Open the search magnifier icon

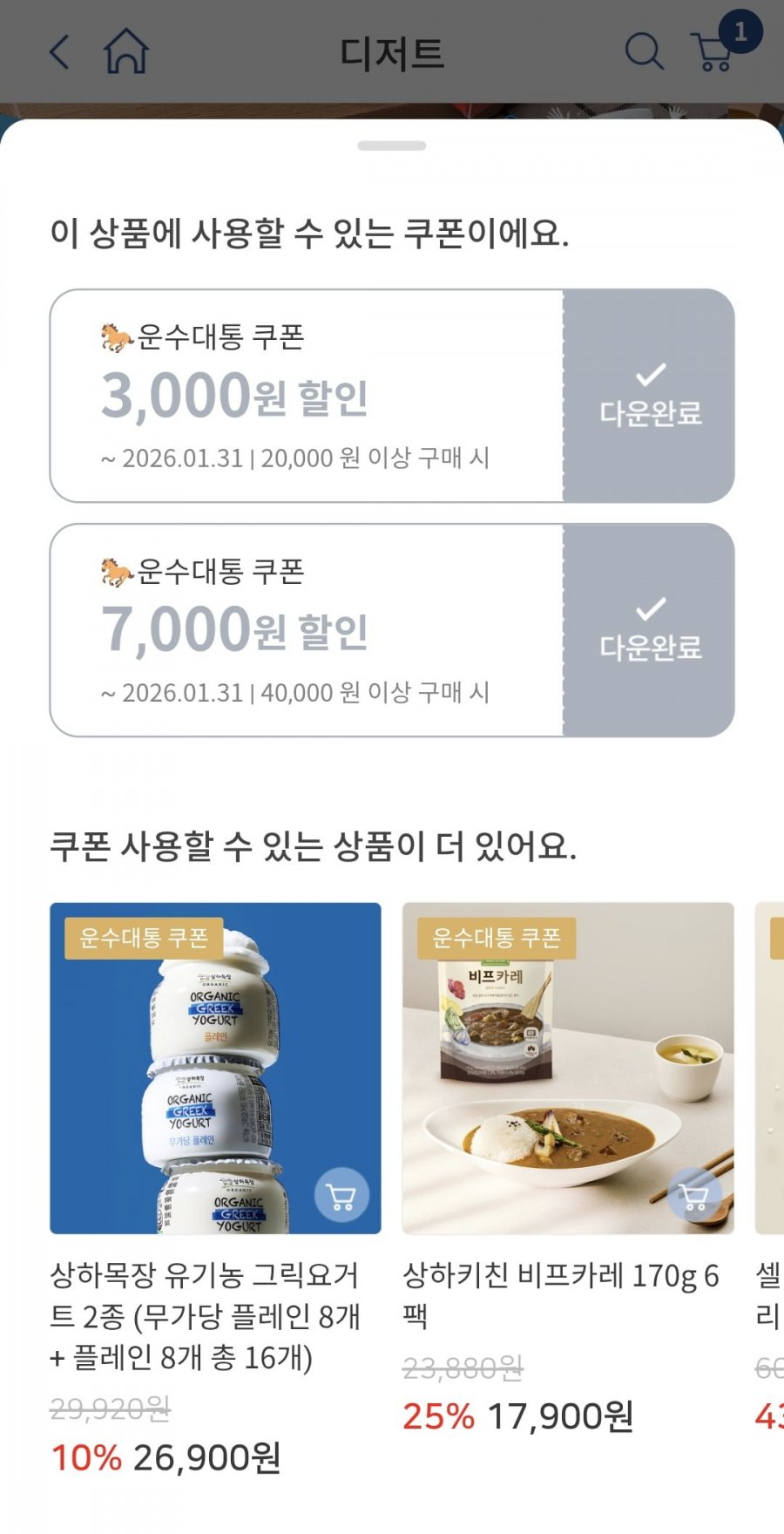pos(645,52)
